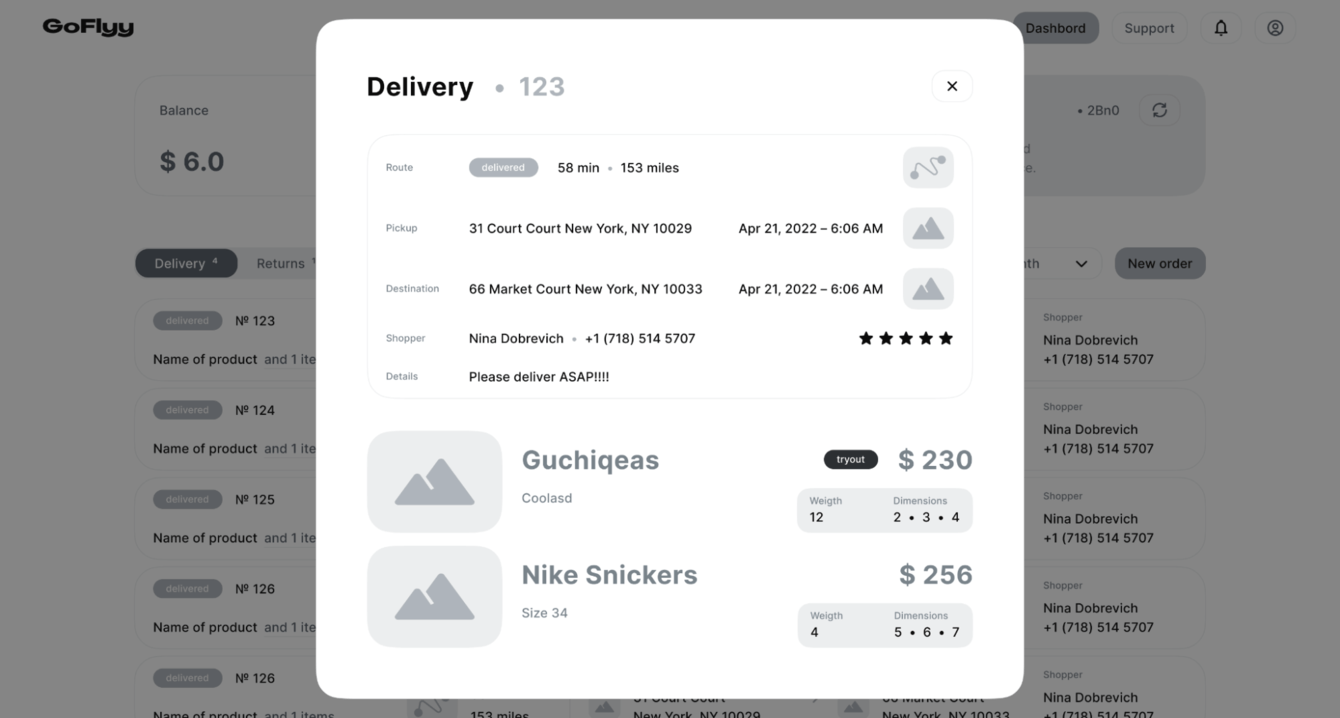
Task: Open delivery order № 125
Action: point(255,499)
